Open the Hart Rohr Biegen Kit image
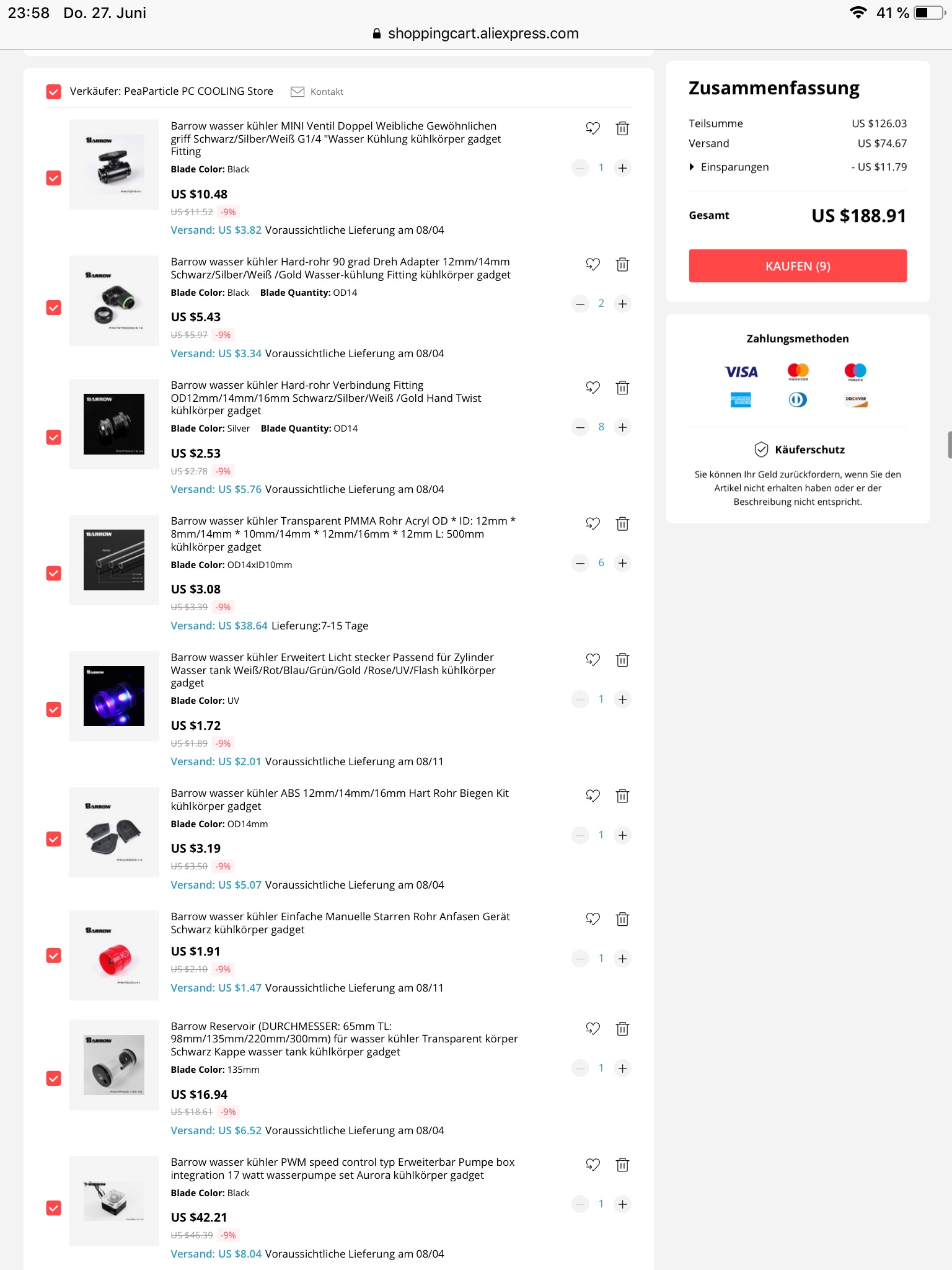 [114, 832]
